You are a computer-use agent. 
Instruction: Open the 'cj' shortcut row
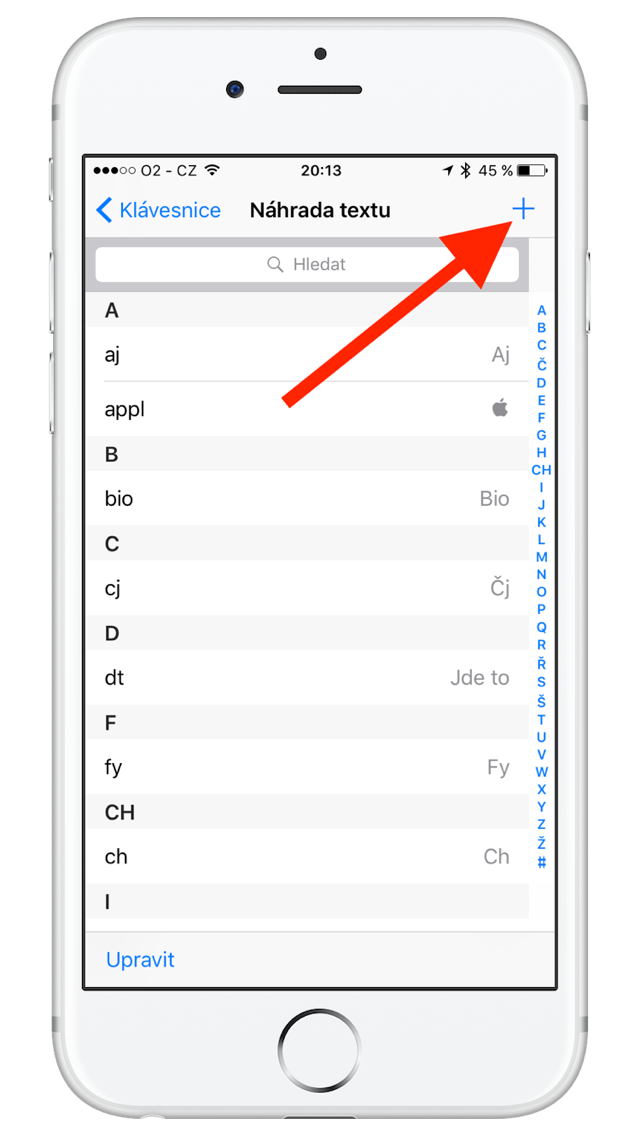(306, 588)
